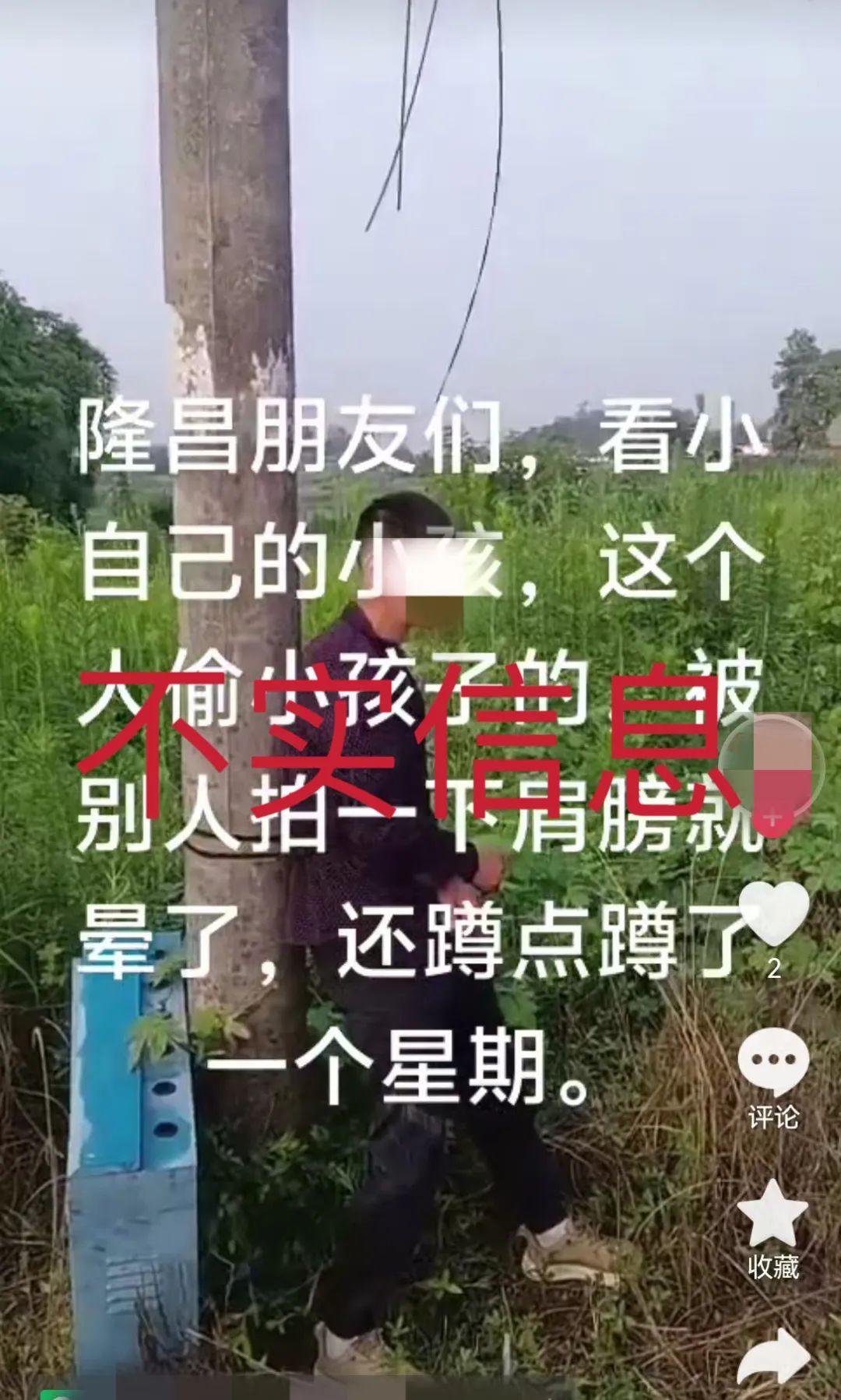Viewport: 841px width, 1400px height.
Task: Like this video with the heart icon
Action: point(773,913)
